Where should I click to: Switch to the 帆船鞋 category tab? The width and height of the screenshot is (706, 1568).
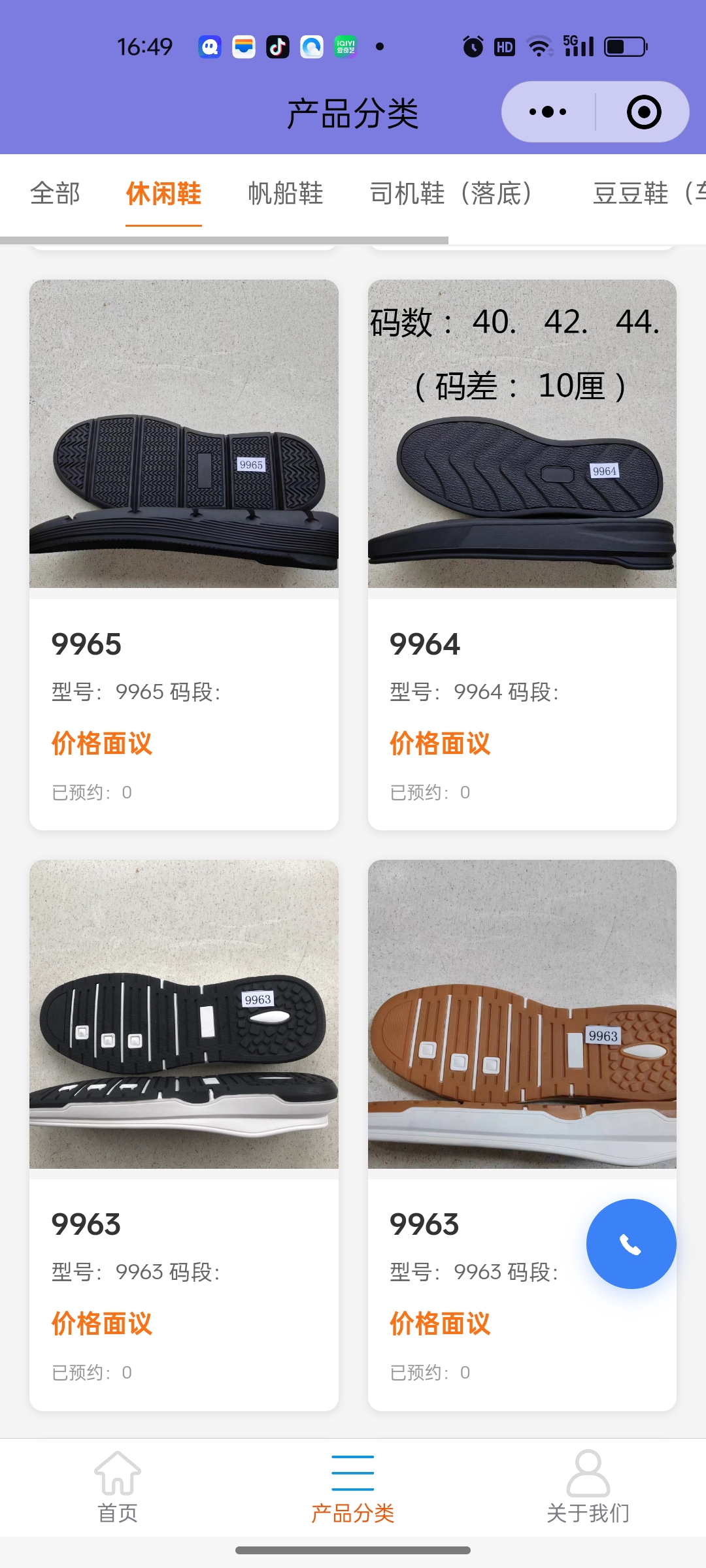coord(286,194)
